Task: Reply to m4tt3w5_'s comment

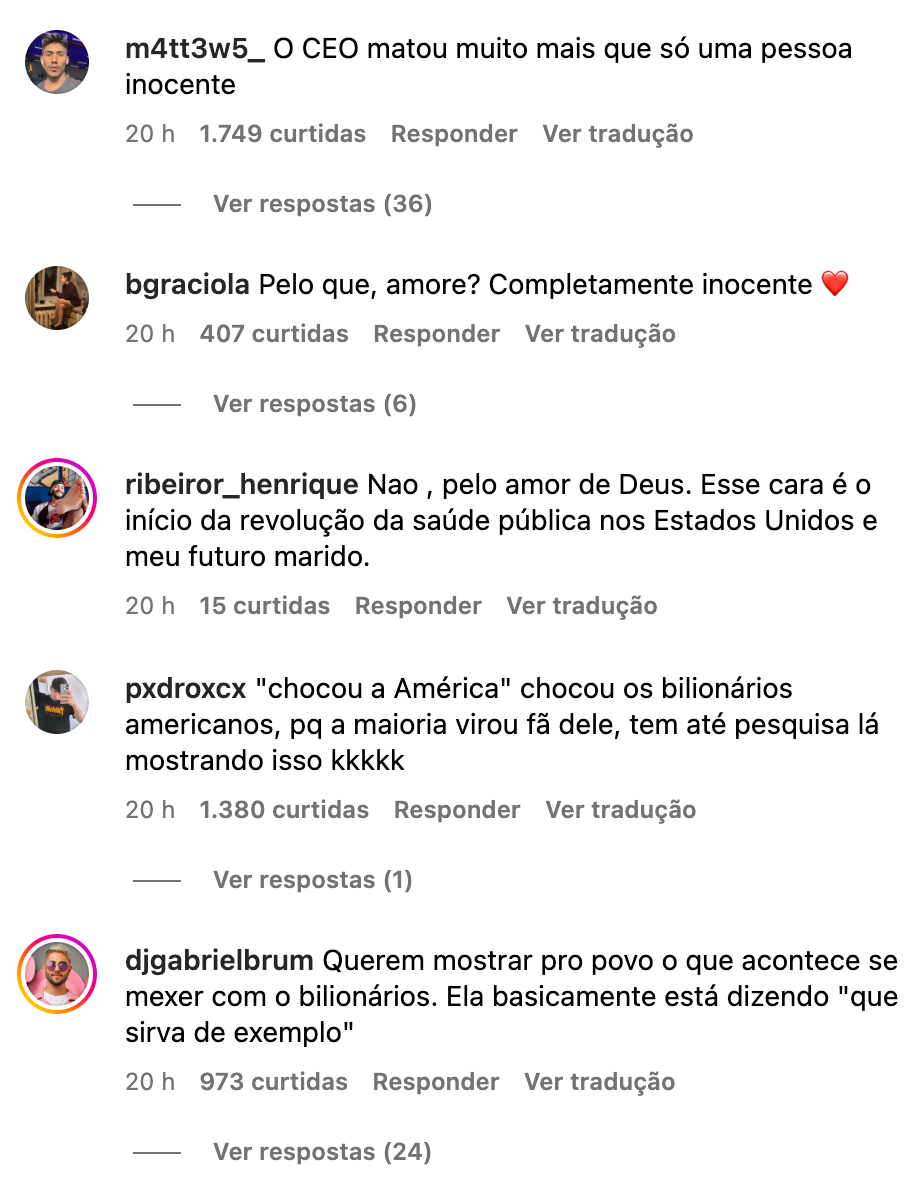Action: point(454,134)
